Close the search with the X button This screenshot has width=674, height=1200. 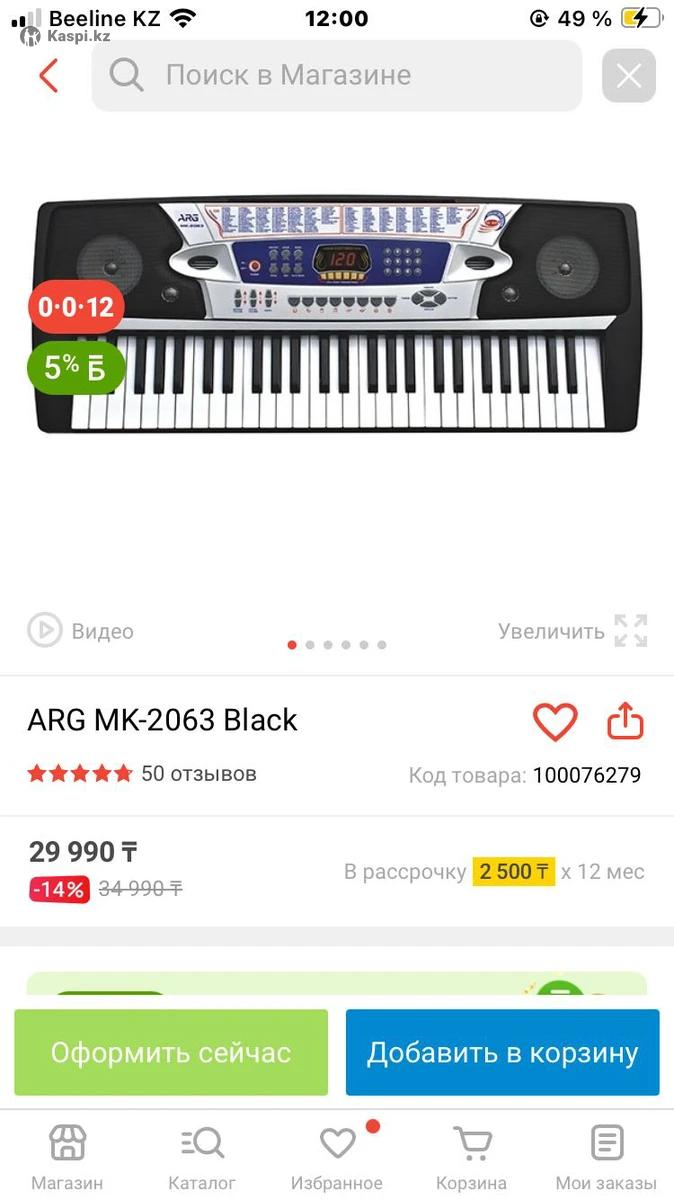click(628, 76)
